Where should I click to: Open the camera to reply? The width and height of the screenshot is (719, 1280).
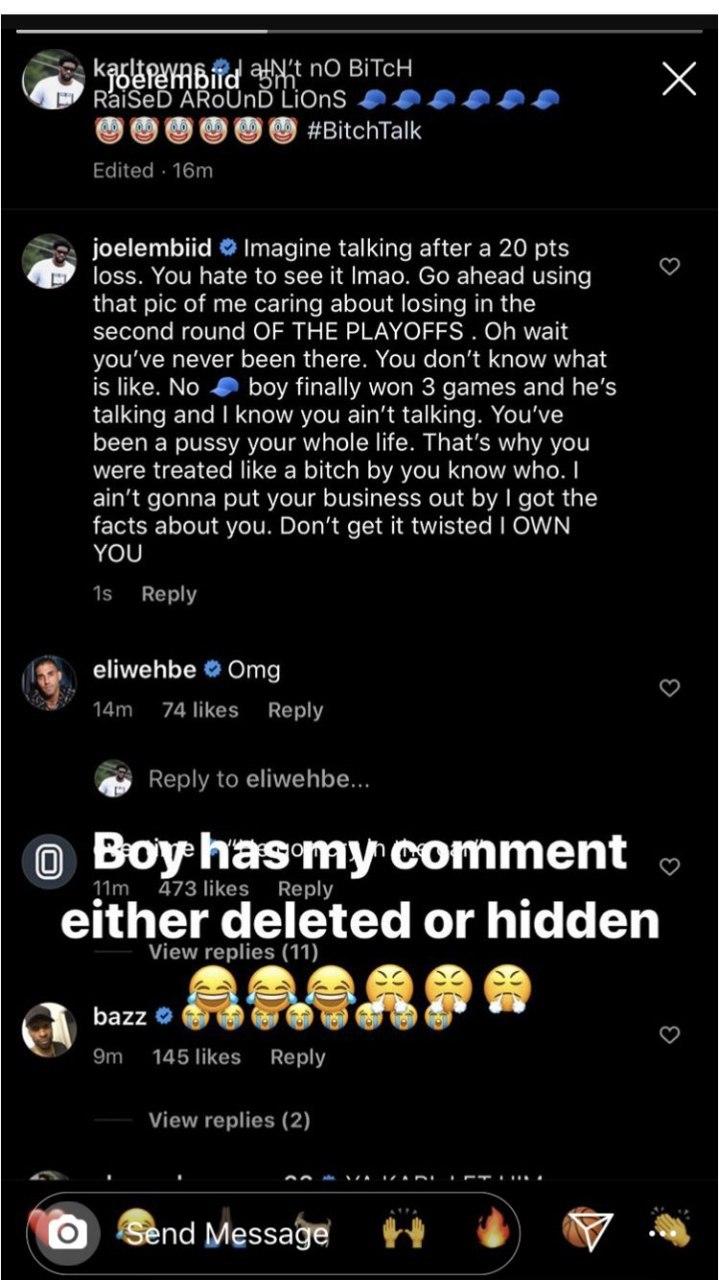pos(68,1233)
